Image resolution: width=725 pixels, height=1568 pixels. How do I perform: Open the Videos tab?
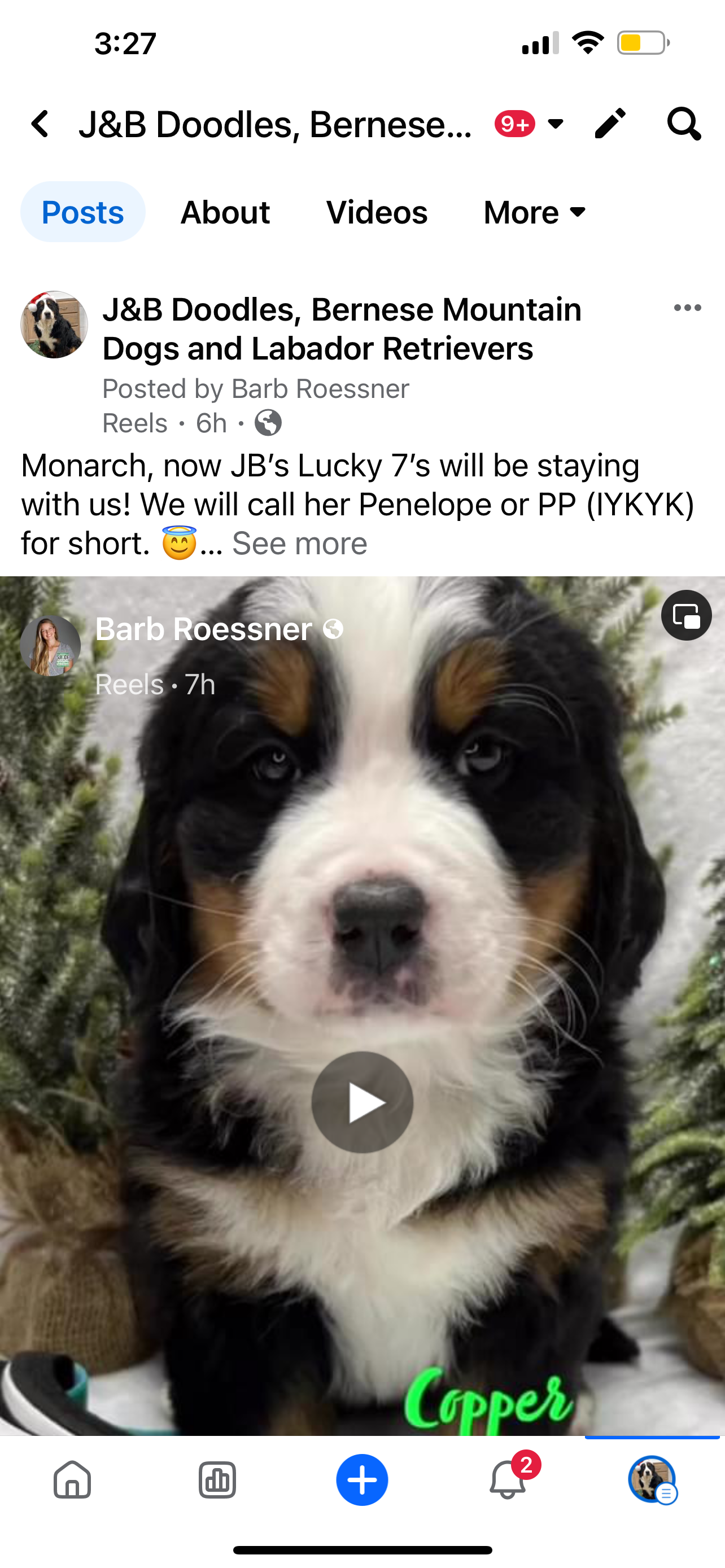click(x=377, y=212)
